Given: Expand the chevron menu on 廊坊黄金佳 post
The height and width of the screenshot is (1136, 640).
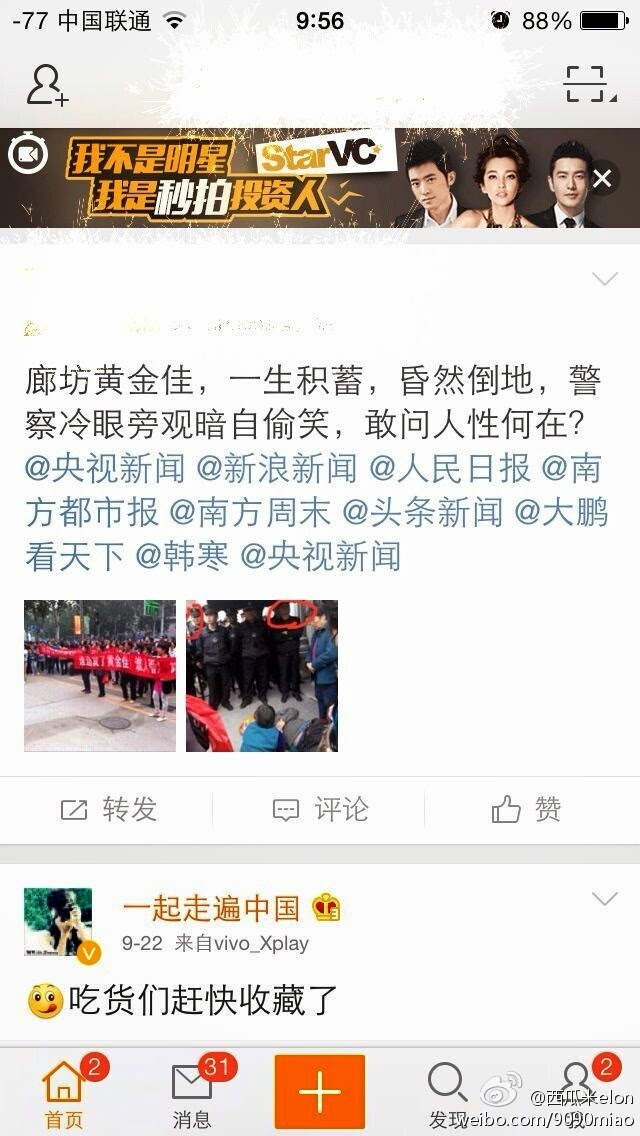Looking at the screenshot, I should [604, 279].
